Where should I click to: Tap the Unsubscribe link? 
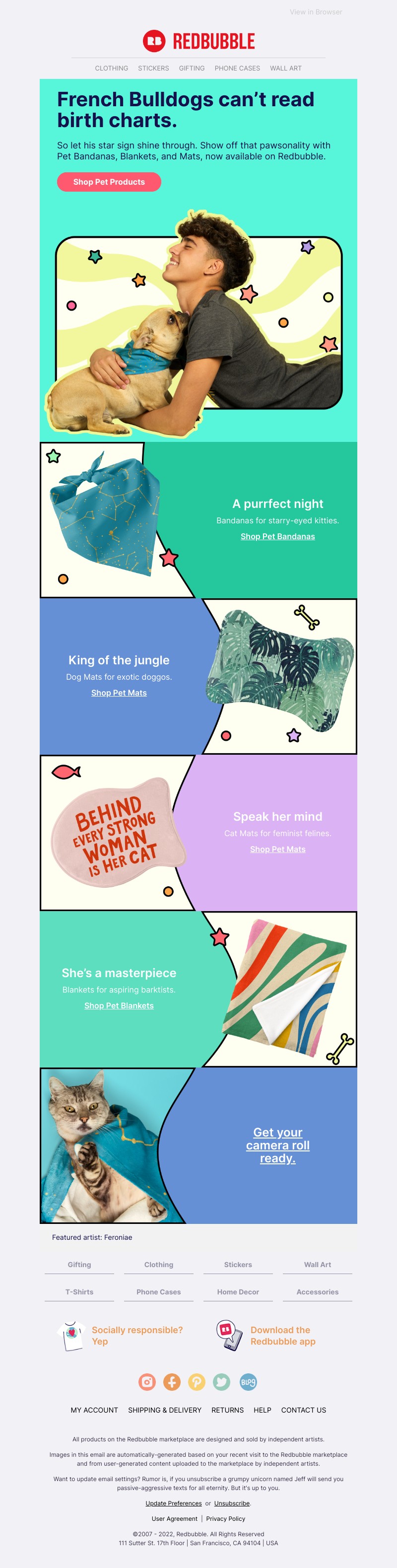(232, 1503)
